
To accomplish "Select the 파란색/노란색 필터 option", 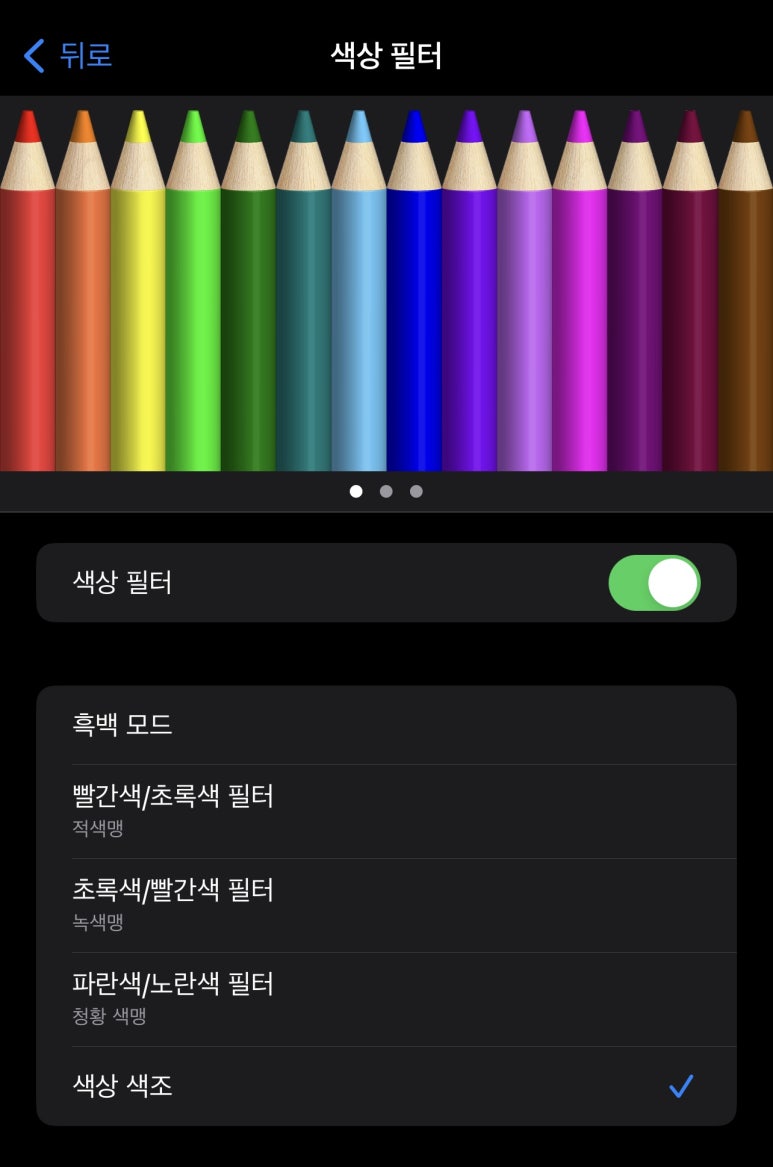I will [386, 999].
